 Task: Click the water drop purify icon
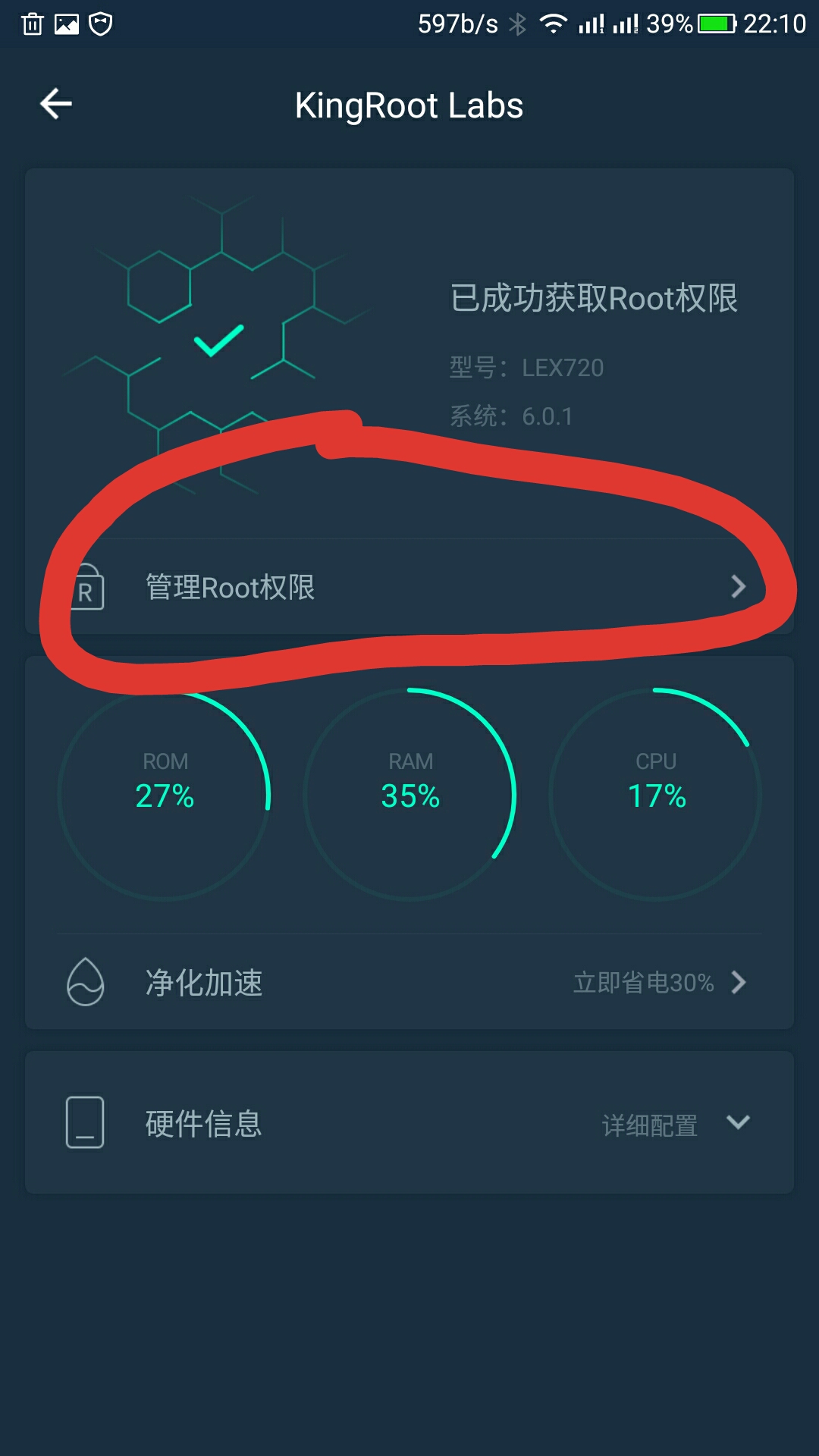click(x=86, y=982)
